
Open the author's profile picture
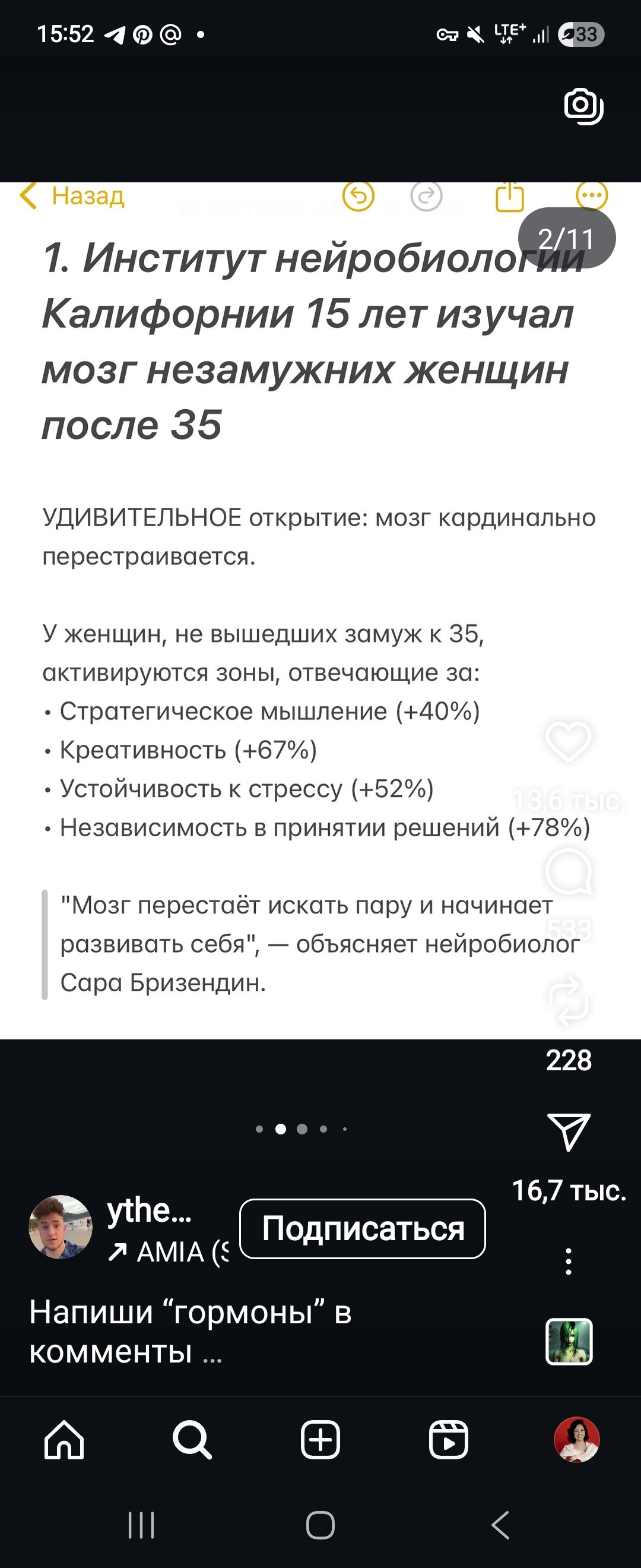tap(61, 1226)
